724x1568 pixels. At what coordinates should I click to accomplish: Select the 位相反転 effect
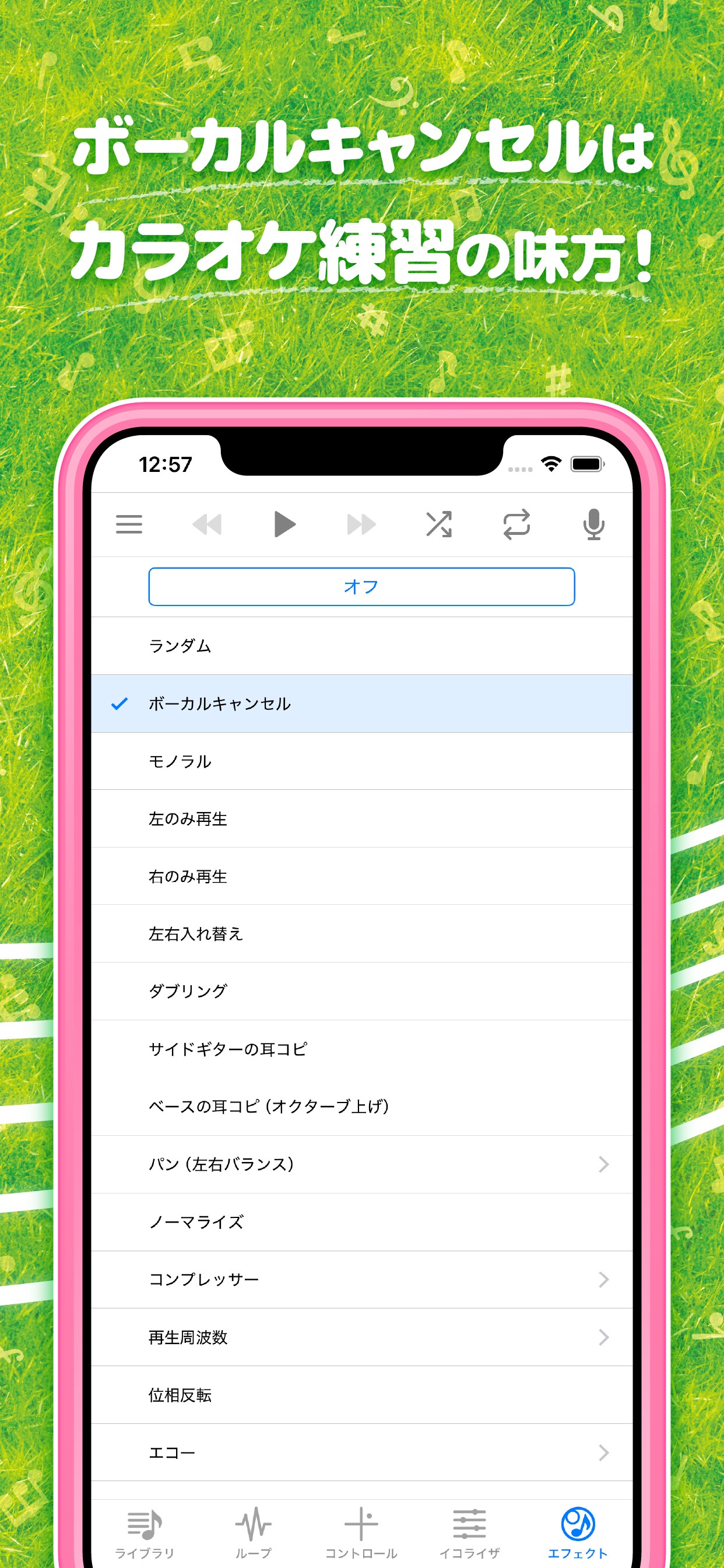click(x=361, y=1395)
